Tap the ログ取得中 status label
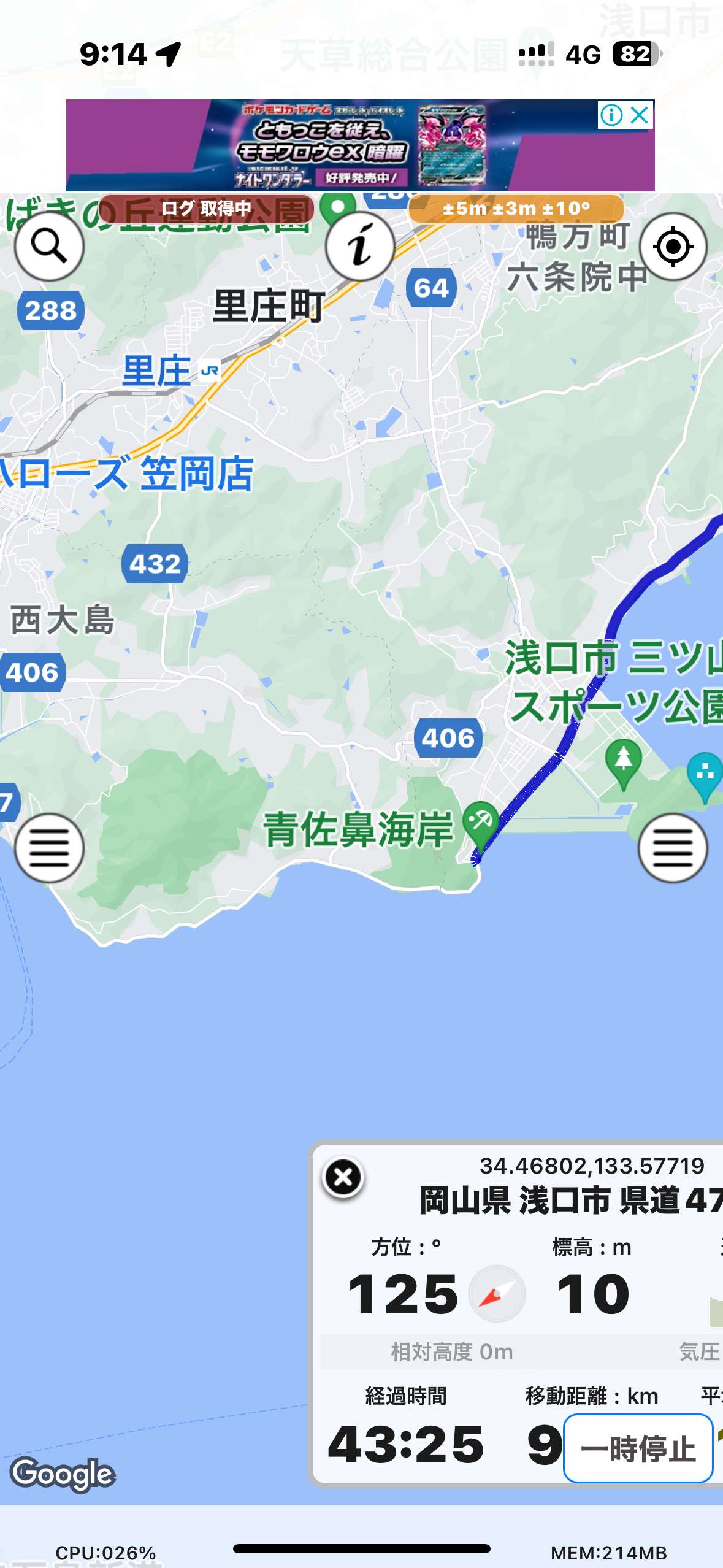This screenshot has height=1568, width=723. [207, 209]
